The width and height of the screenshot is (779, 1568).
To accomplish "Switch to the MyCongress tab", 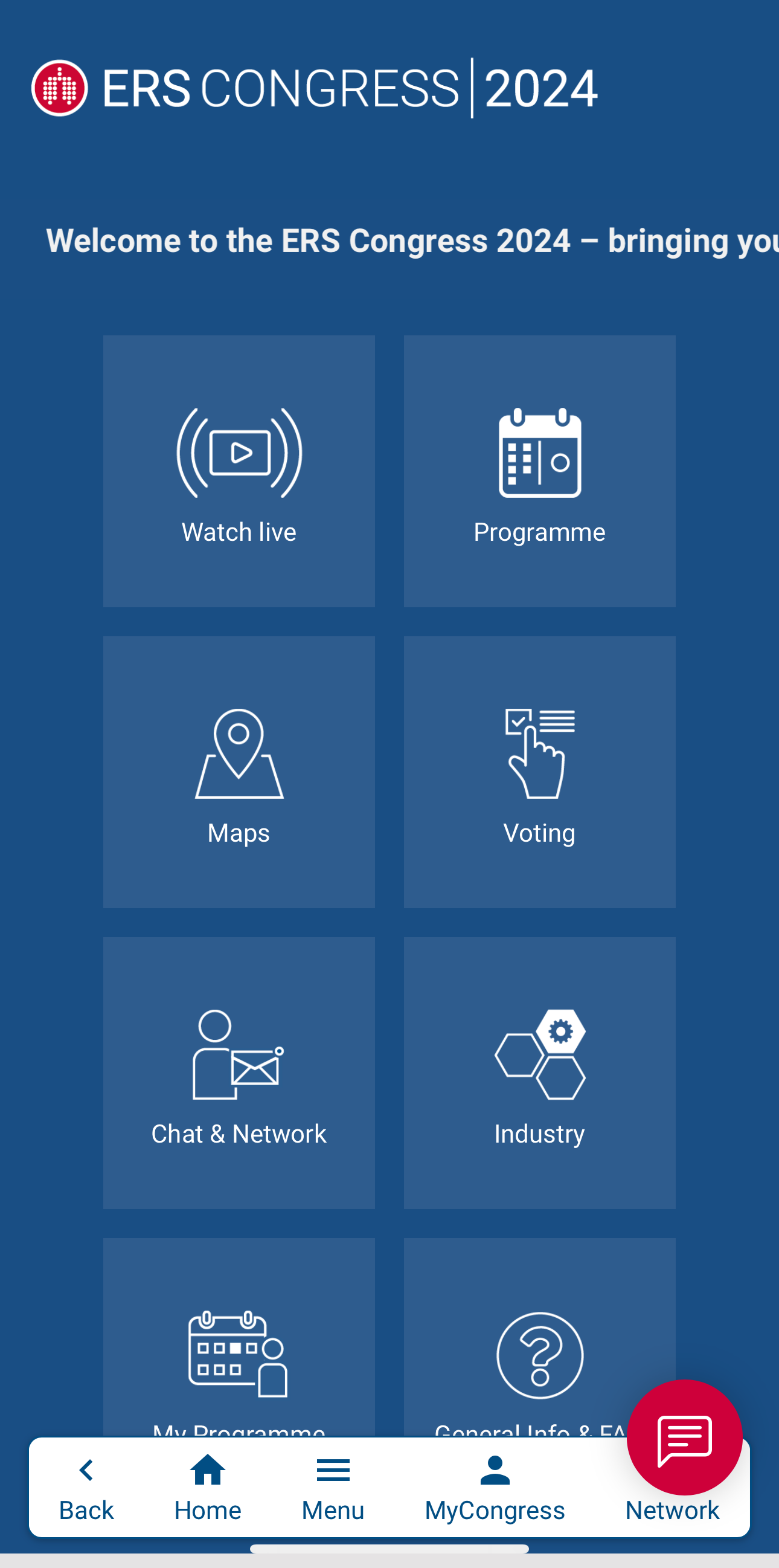I will coord(495,1488).
